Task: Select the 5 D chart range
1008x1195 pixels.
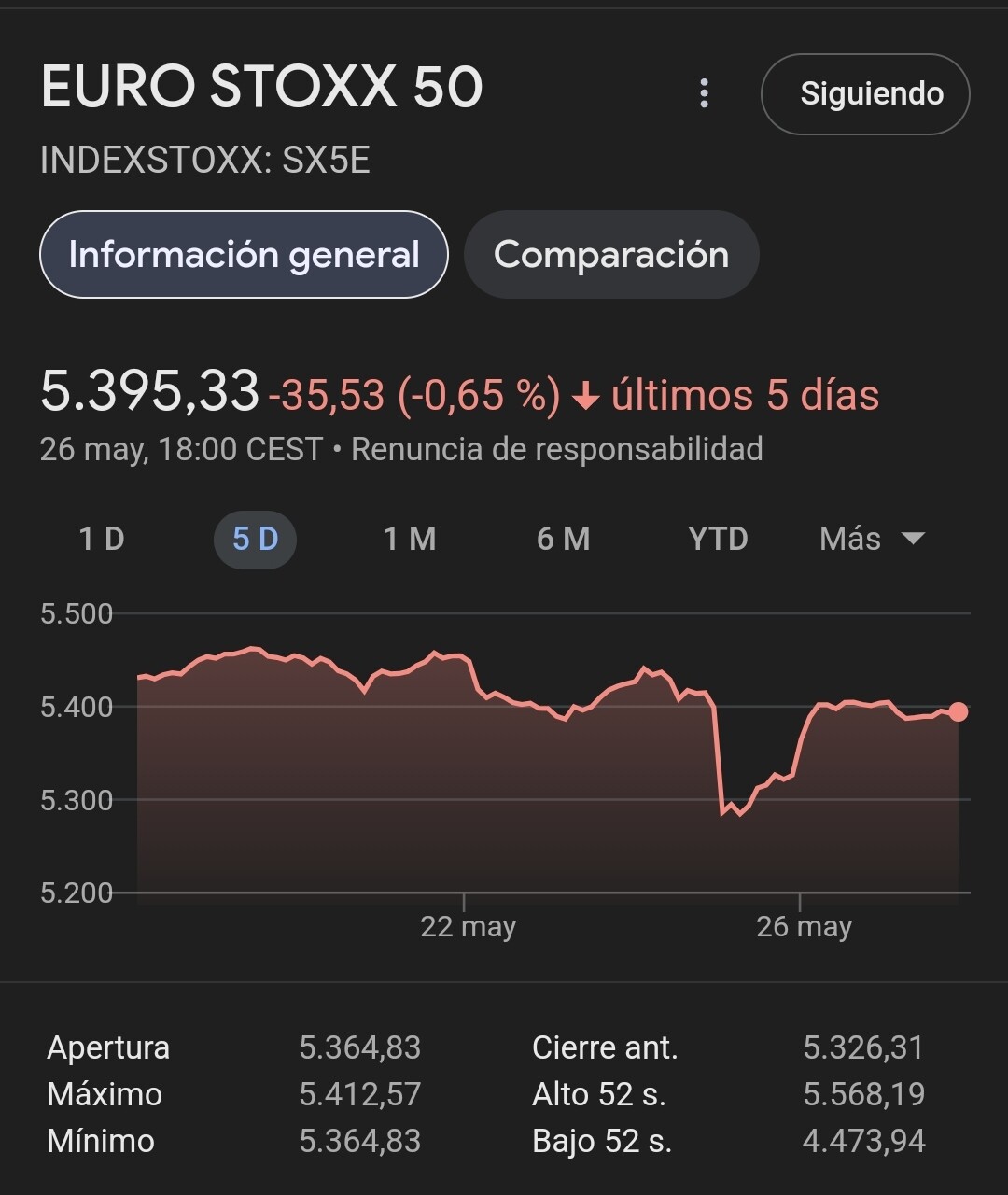Action: 255,539
